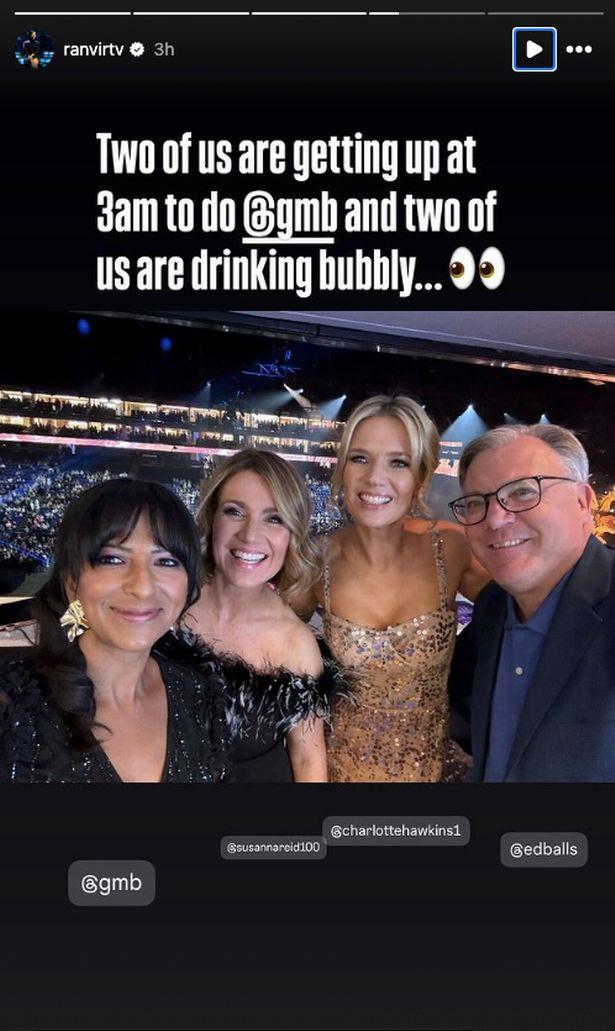Viewport: 615px width, 1031px height.
Task: Open the three-dot story options menu
Action: pos(579,49)
